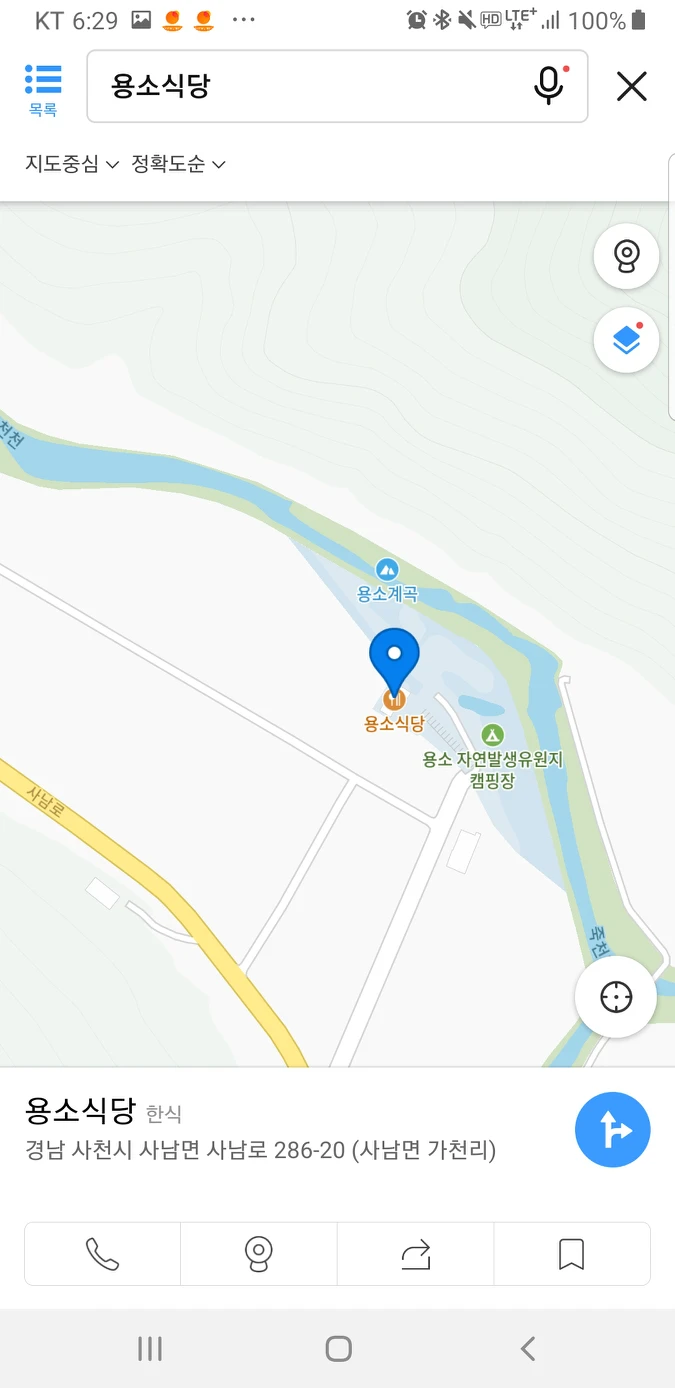Open recent apps from navigation bar

pyautogui.click(x=150, y=1349)
